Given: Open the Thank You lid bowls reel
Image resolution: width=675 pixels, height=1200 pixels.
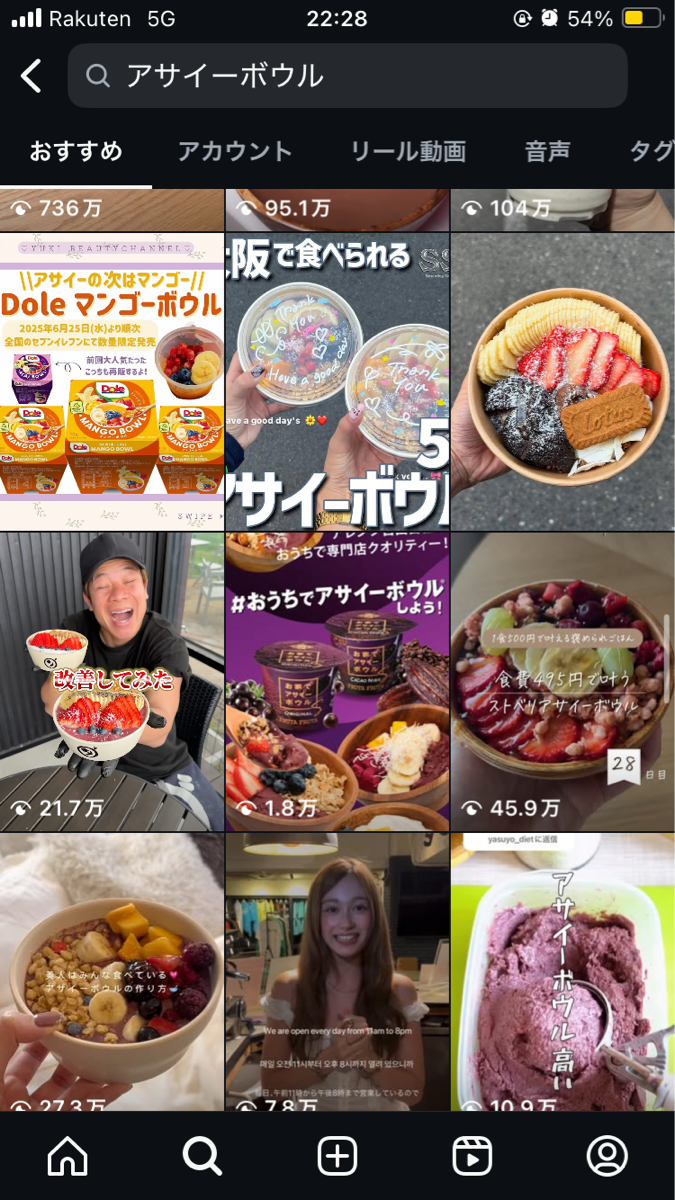Looking at the screenshot, I should 337,381.
